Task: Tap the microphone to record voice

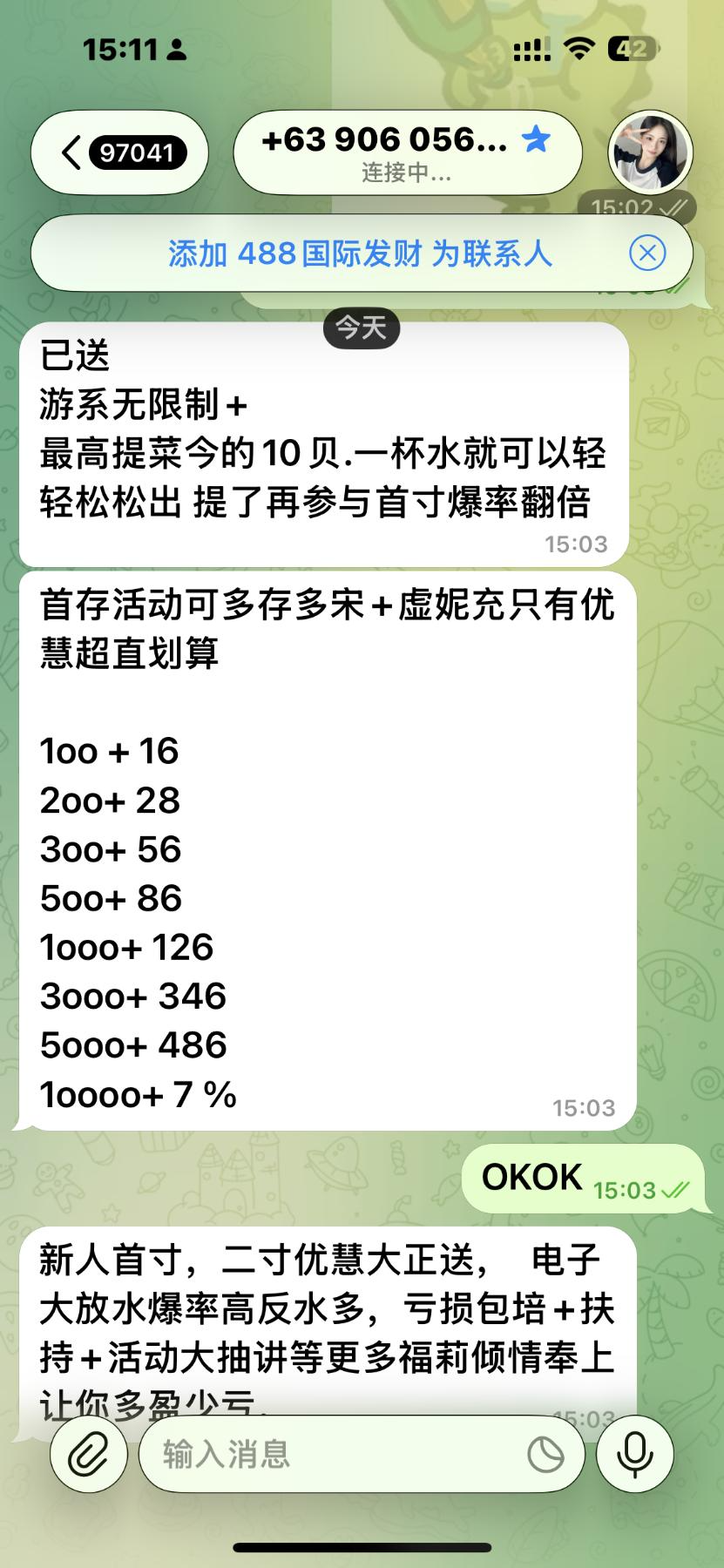Action: (x=634, y=1454)
